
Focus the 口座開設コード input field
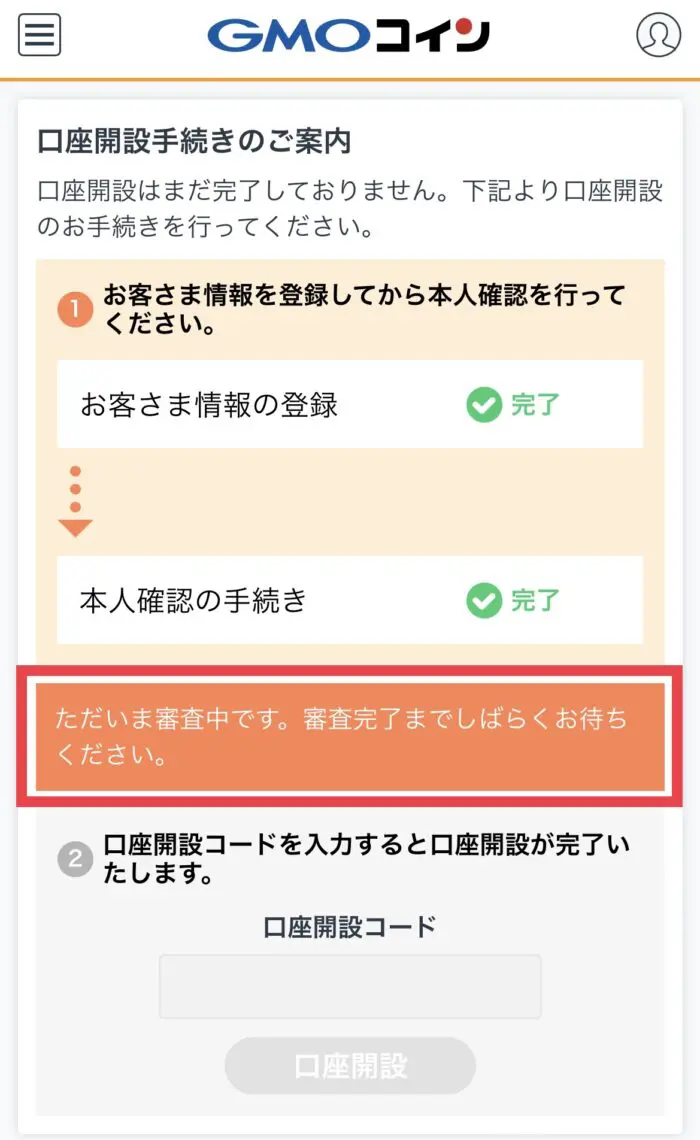point(350,987)
